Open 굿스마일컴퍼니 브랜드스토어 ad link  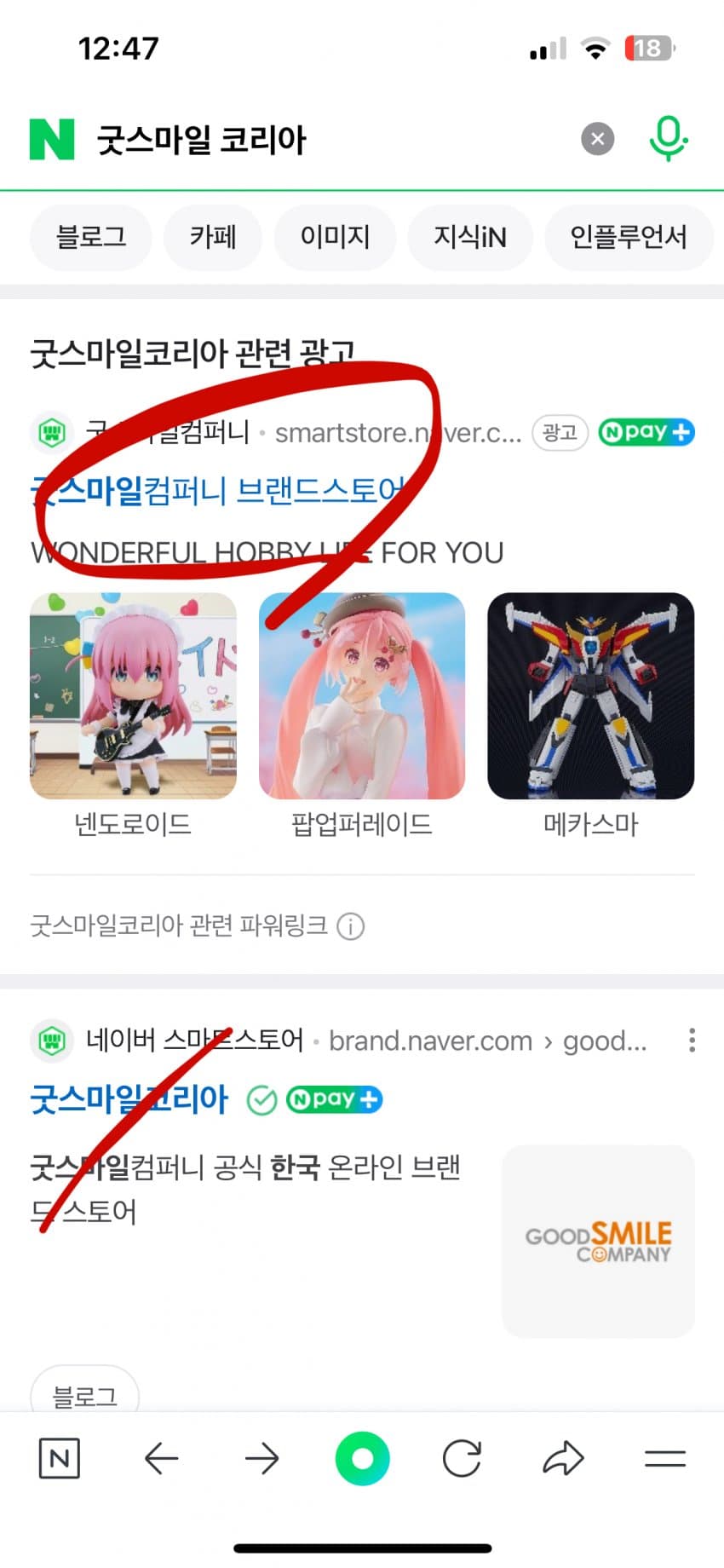pyautogui.click(x=217, y=491)
